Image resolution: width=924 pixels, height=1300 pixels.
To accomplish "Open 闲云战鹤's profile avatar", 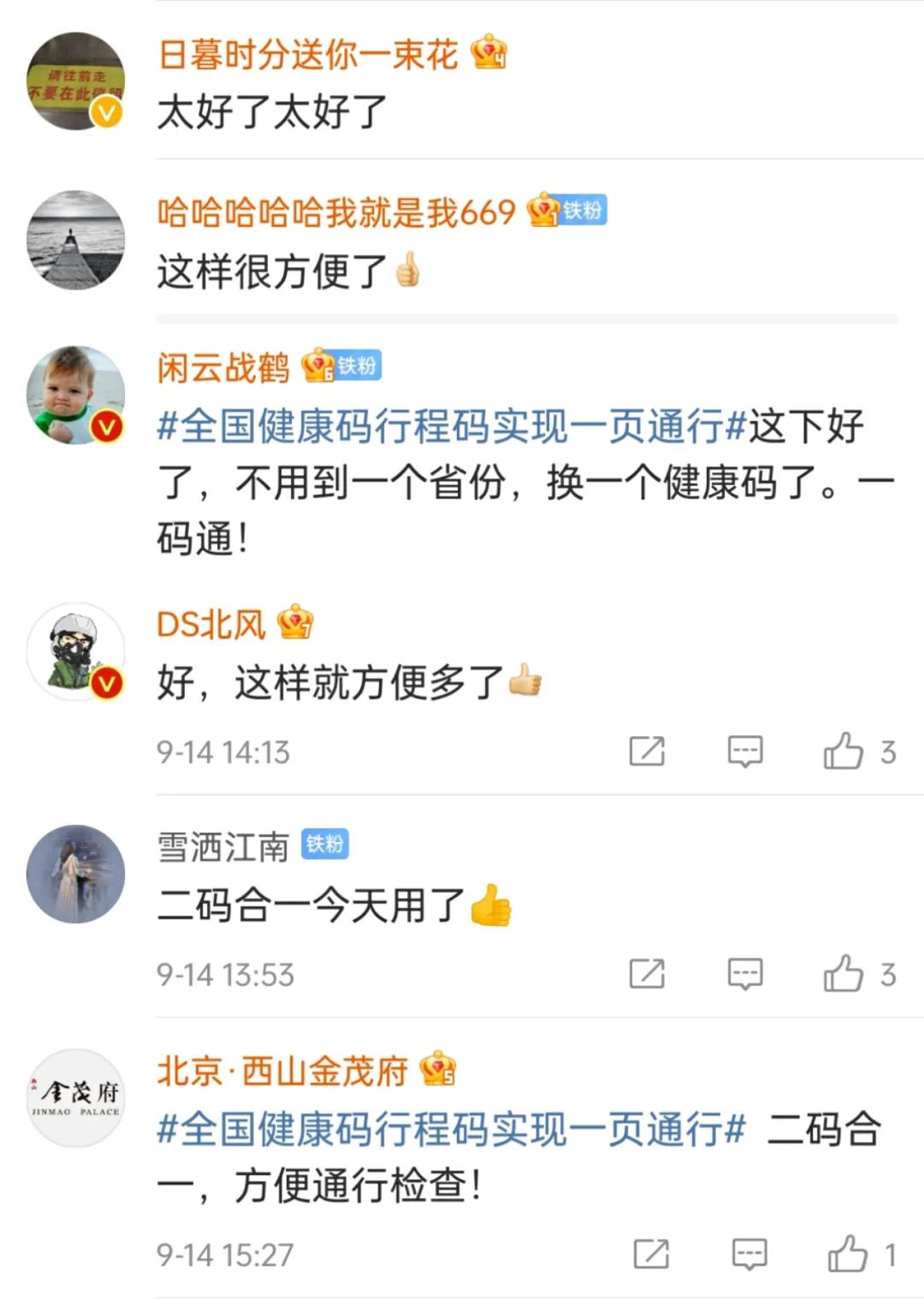I will 75,395.
